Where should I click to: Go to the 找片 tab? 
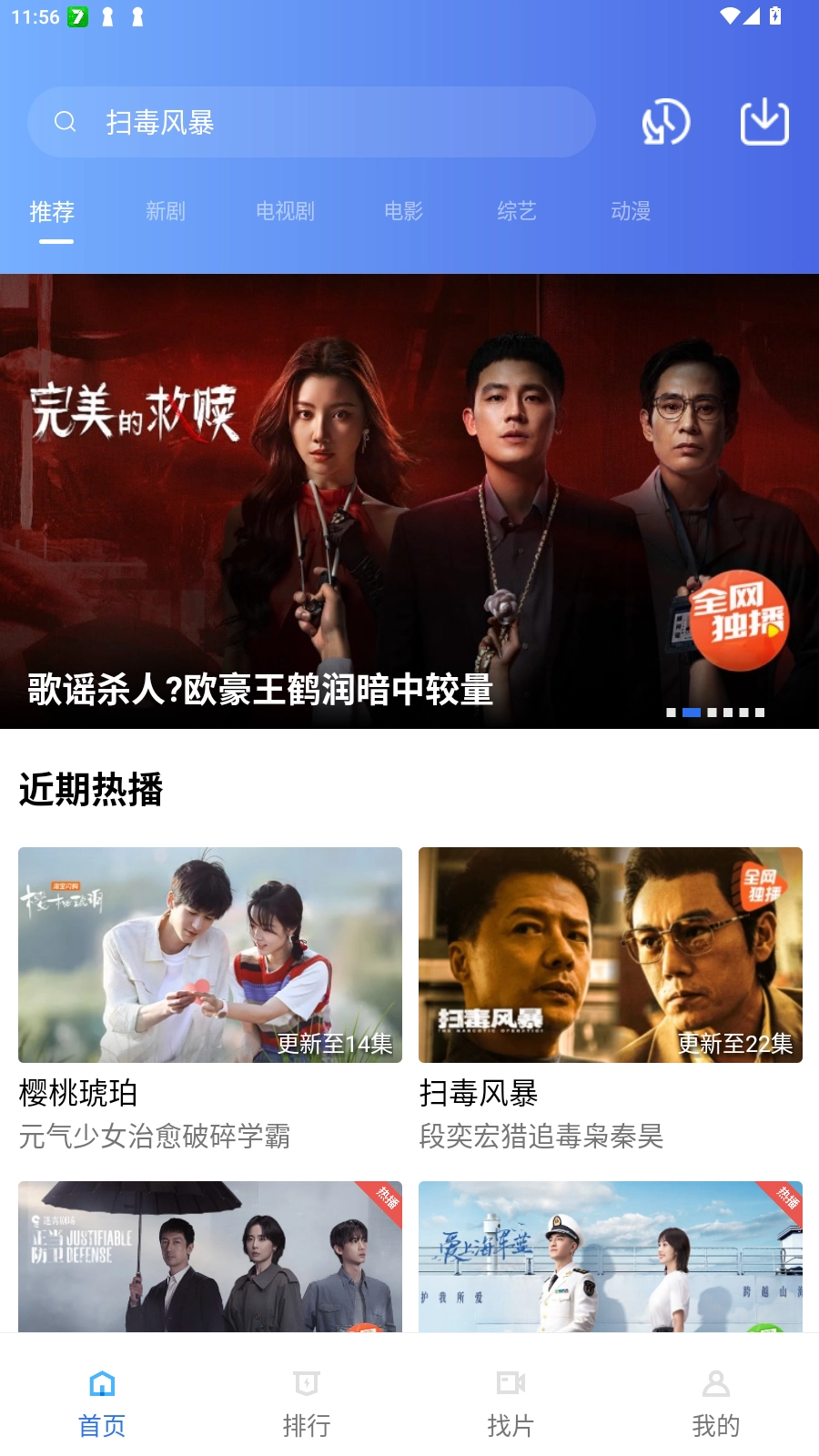(511, 1403)
